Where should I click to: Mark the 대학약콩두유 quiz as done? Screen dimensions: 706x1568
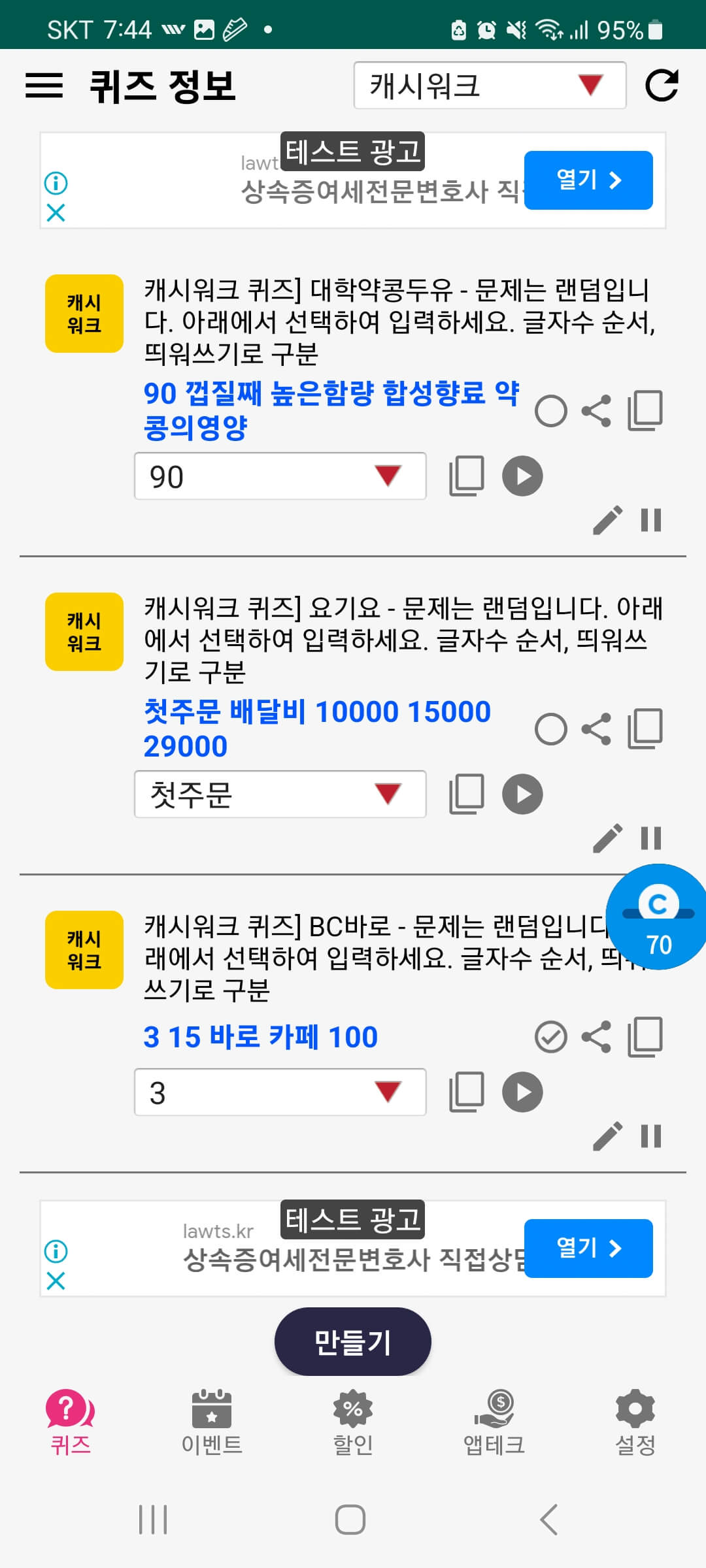[x=550, y=411]
